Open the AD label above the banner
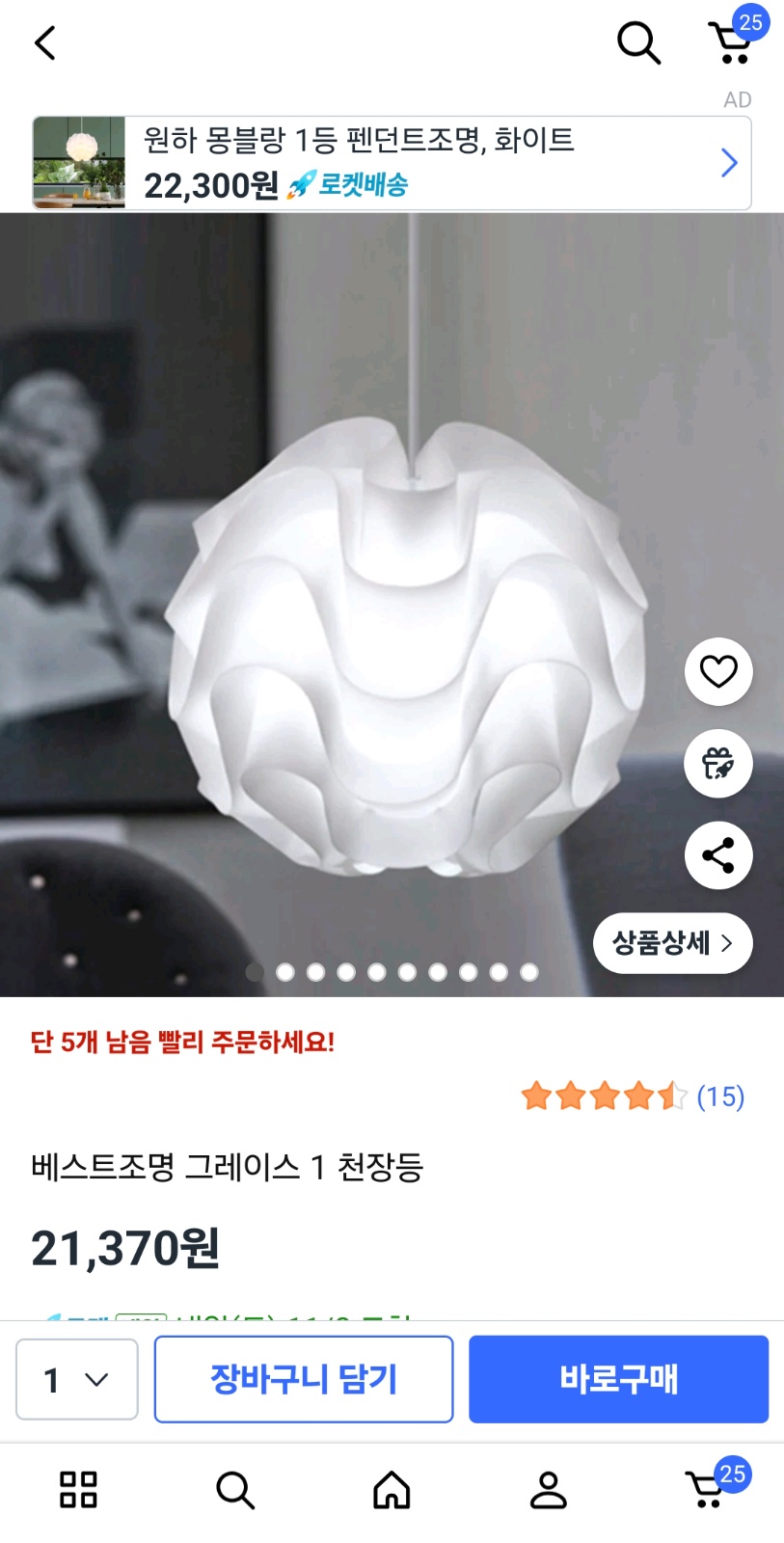Image resolution: width=784 pixels, height=1543 pixels. [x=738, y=99]
